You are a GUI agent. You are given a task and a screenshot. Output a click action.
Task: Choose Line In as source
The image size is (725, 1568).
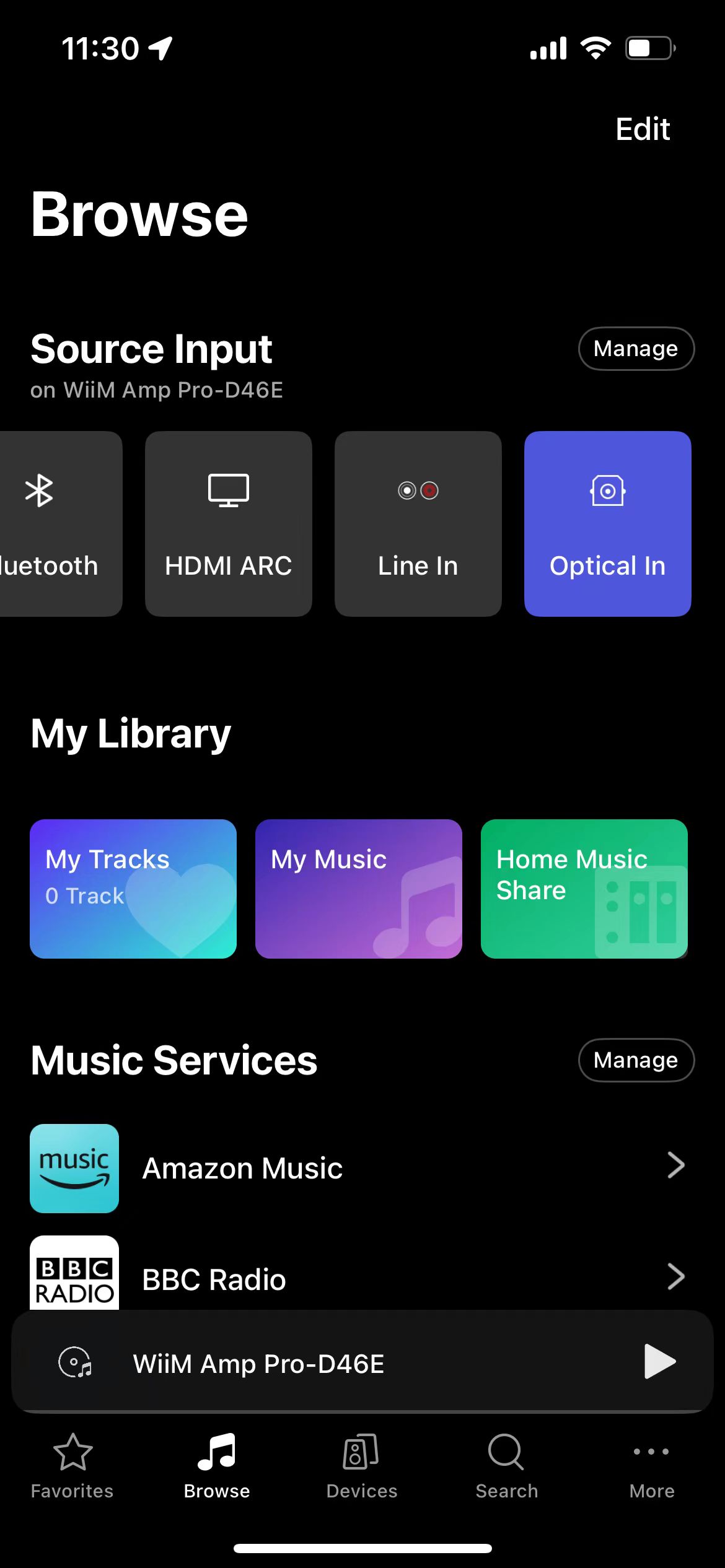pyautogui.click(x=418, y=523)
